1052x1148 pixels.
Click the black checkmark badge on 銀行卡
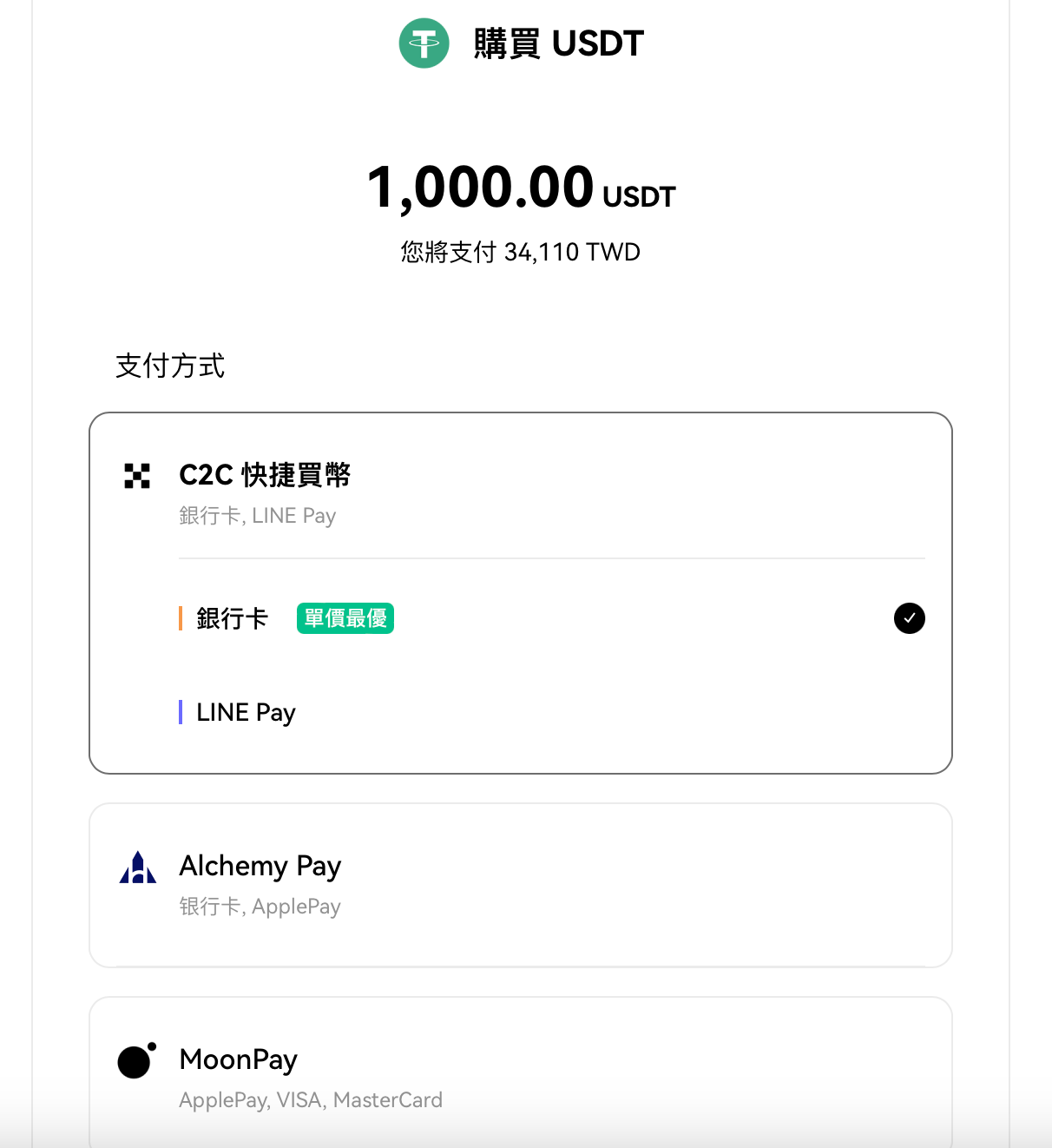point(909,618)
